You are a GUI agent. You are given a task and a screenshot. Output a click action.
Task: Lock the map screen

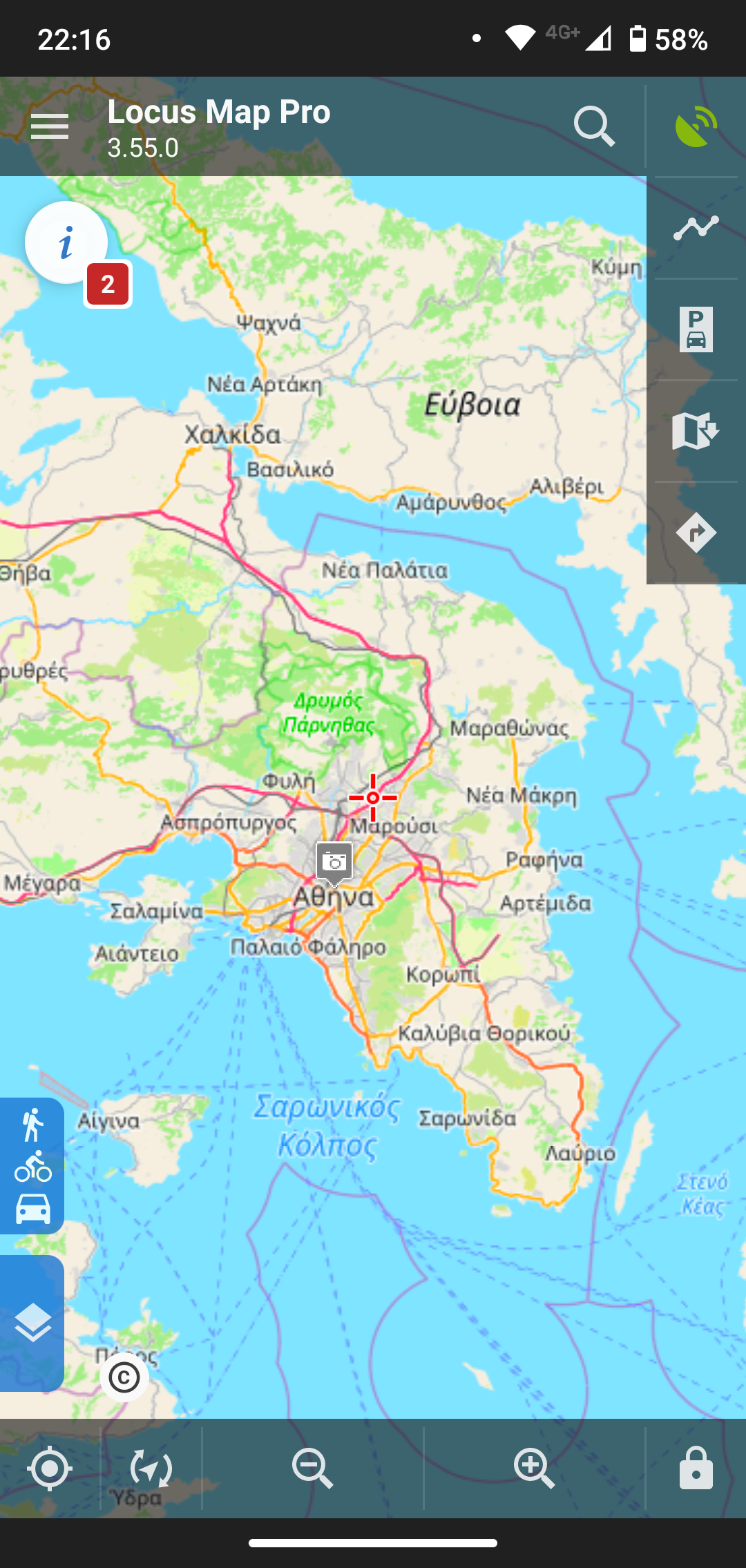click(x=696, y=1469)
